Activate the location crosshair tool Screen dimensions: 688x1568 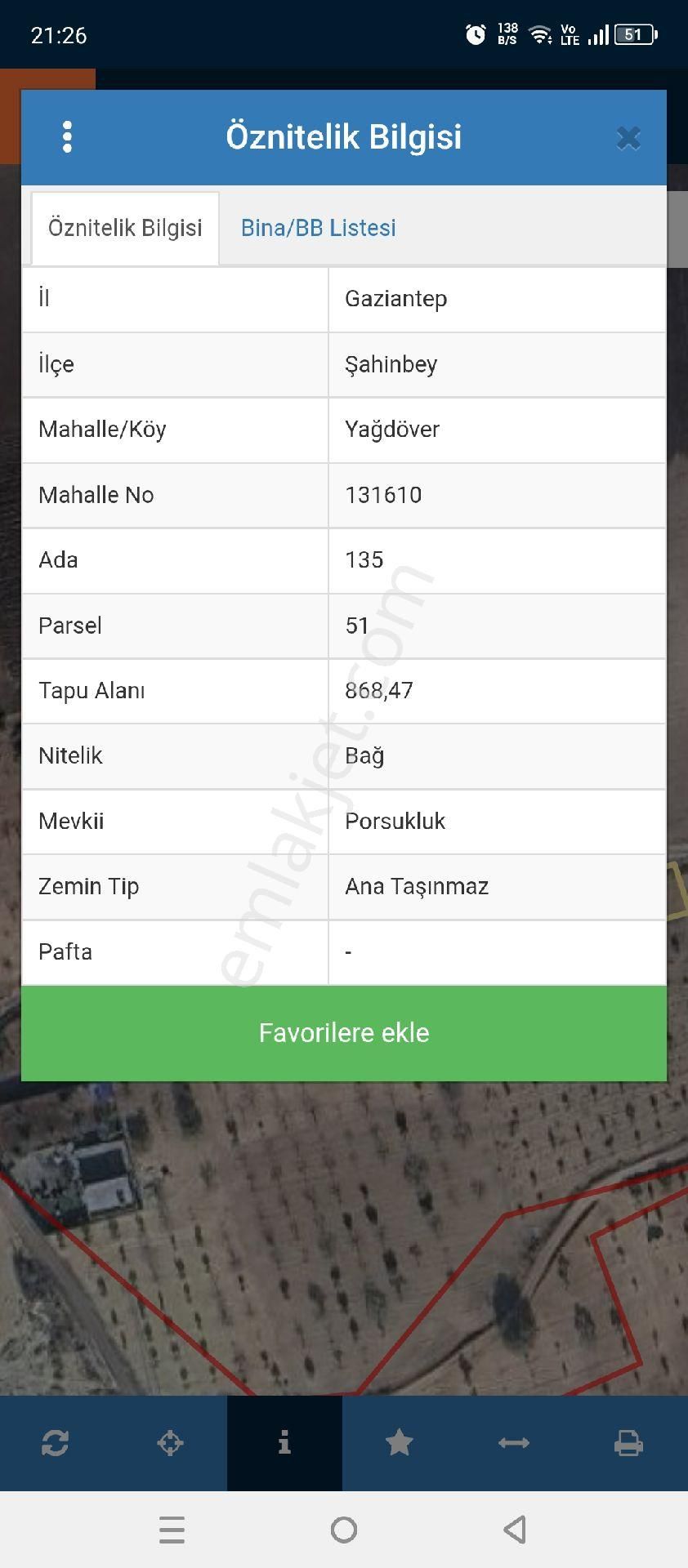pos(170,1442)
